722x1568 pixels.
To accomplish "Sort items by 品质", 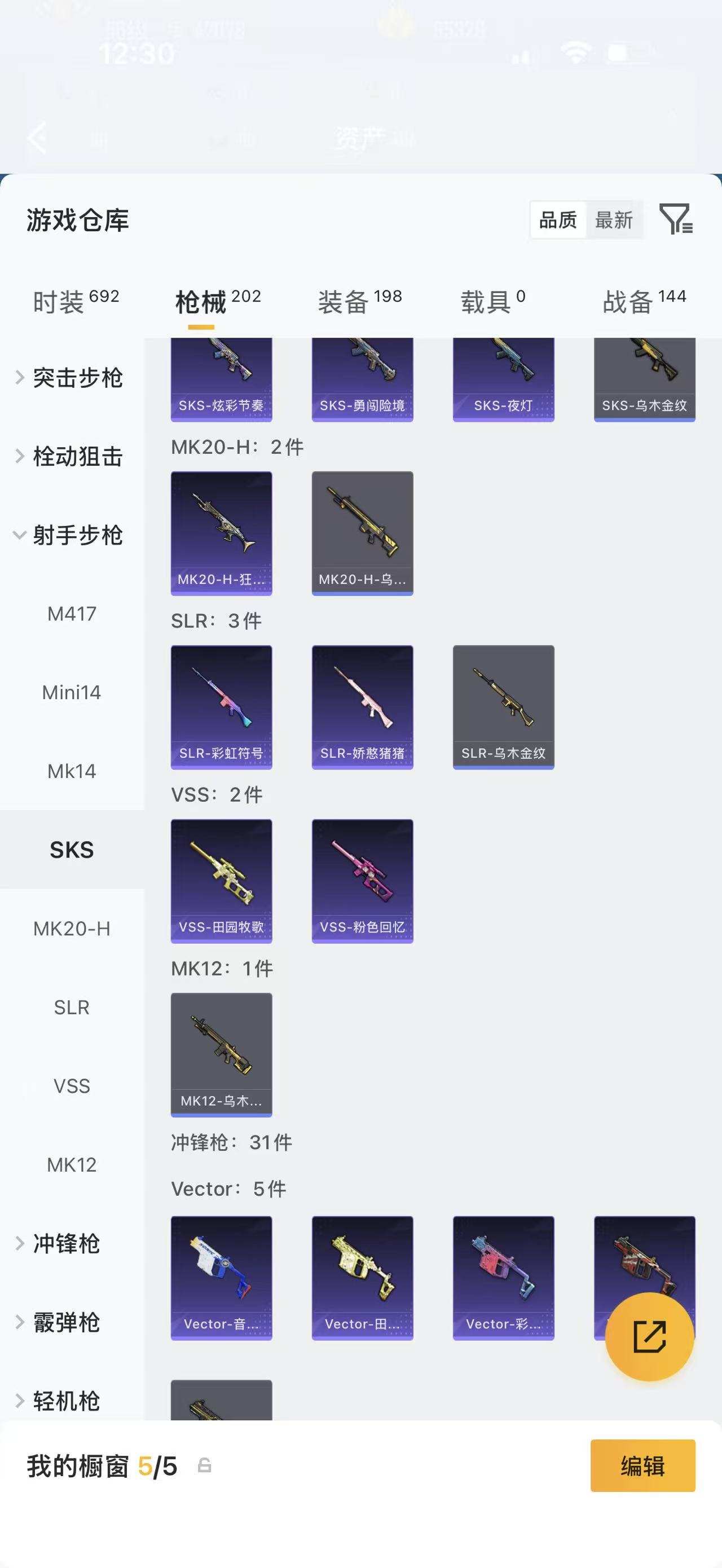I will coord(558,220).
